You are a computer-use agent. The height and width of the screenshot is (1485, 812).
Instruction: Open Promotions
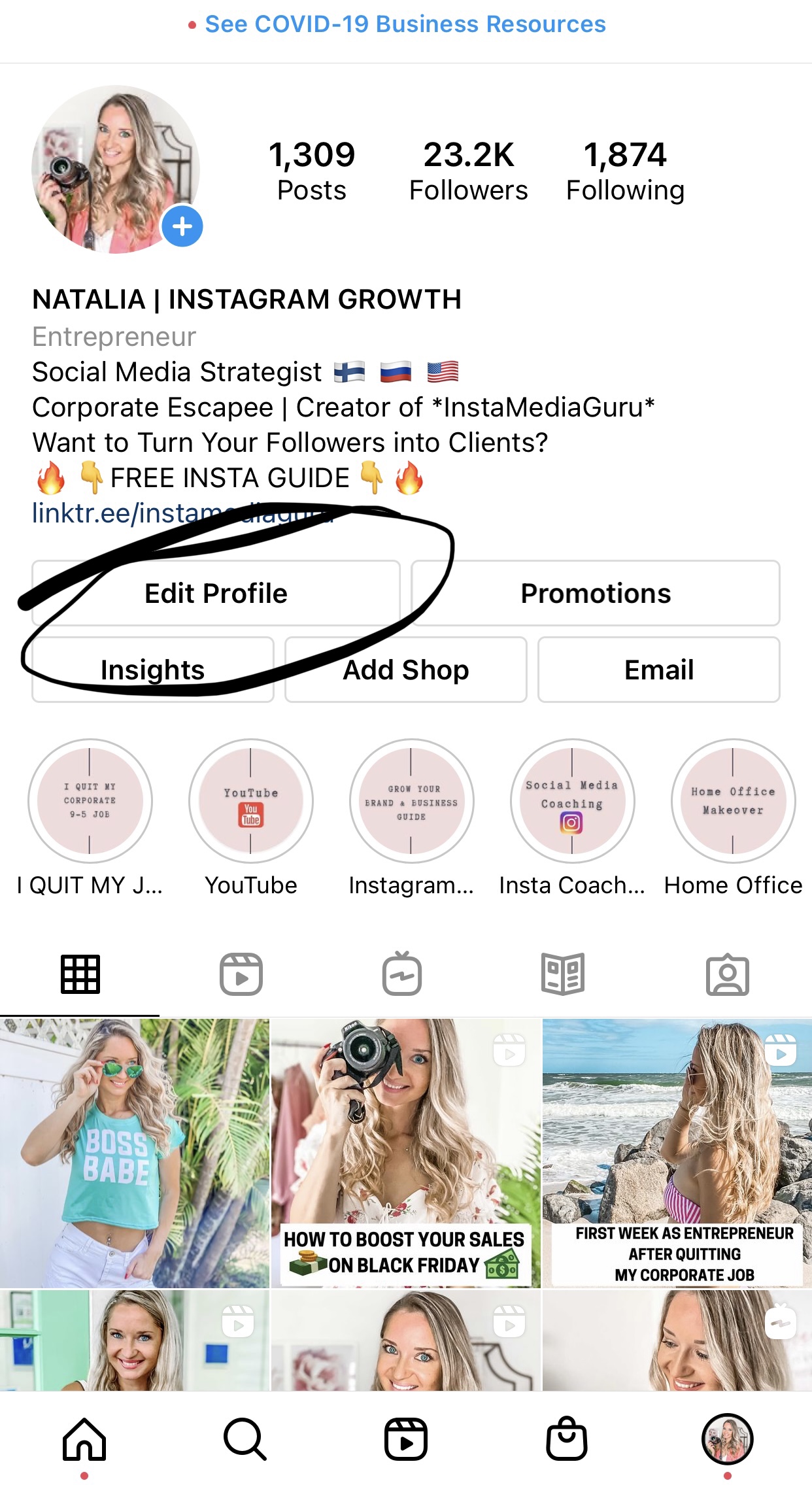[595, 593]
